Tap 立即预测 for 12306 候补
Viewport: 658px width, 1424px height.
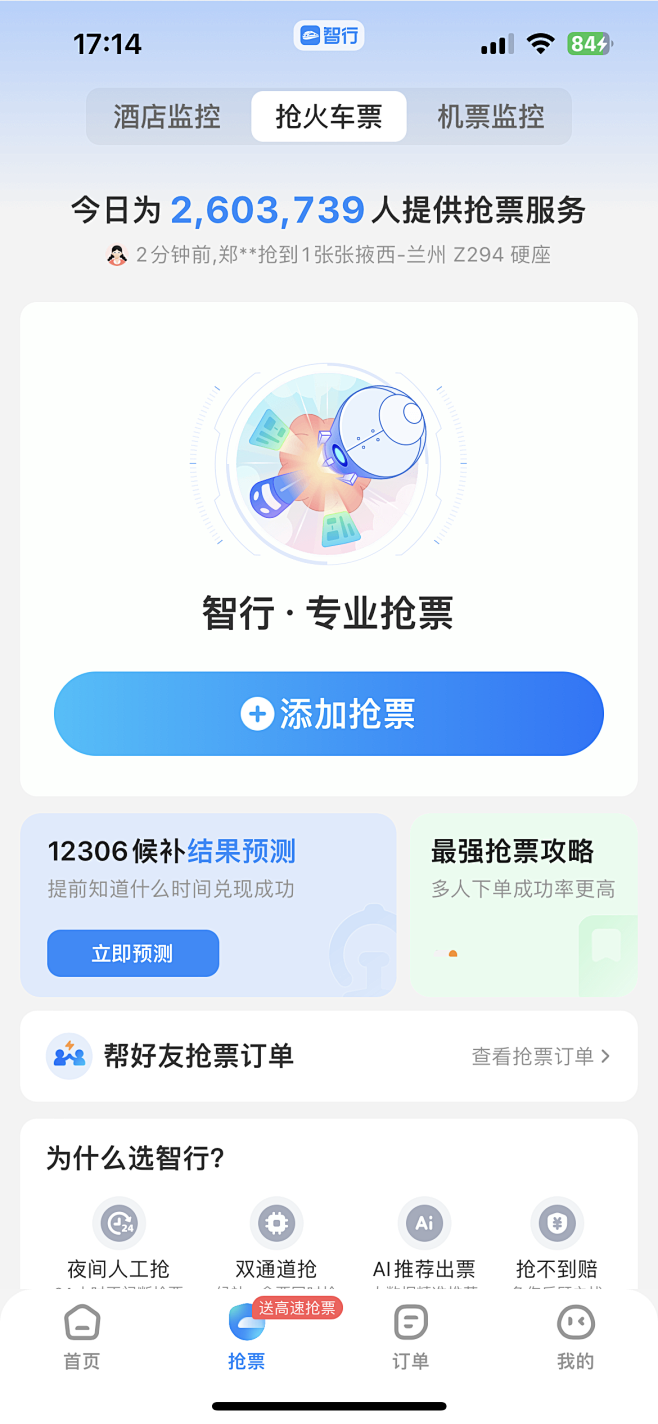[x=133, y=953]
